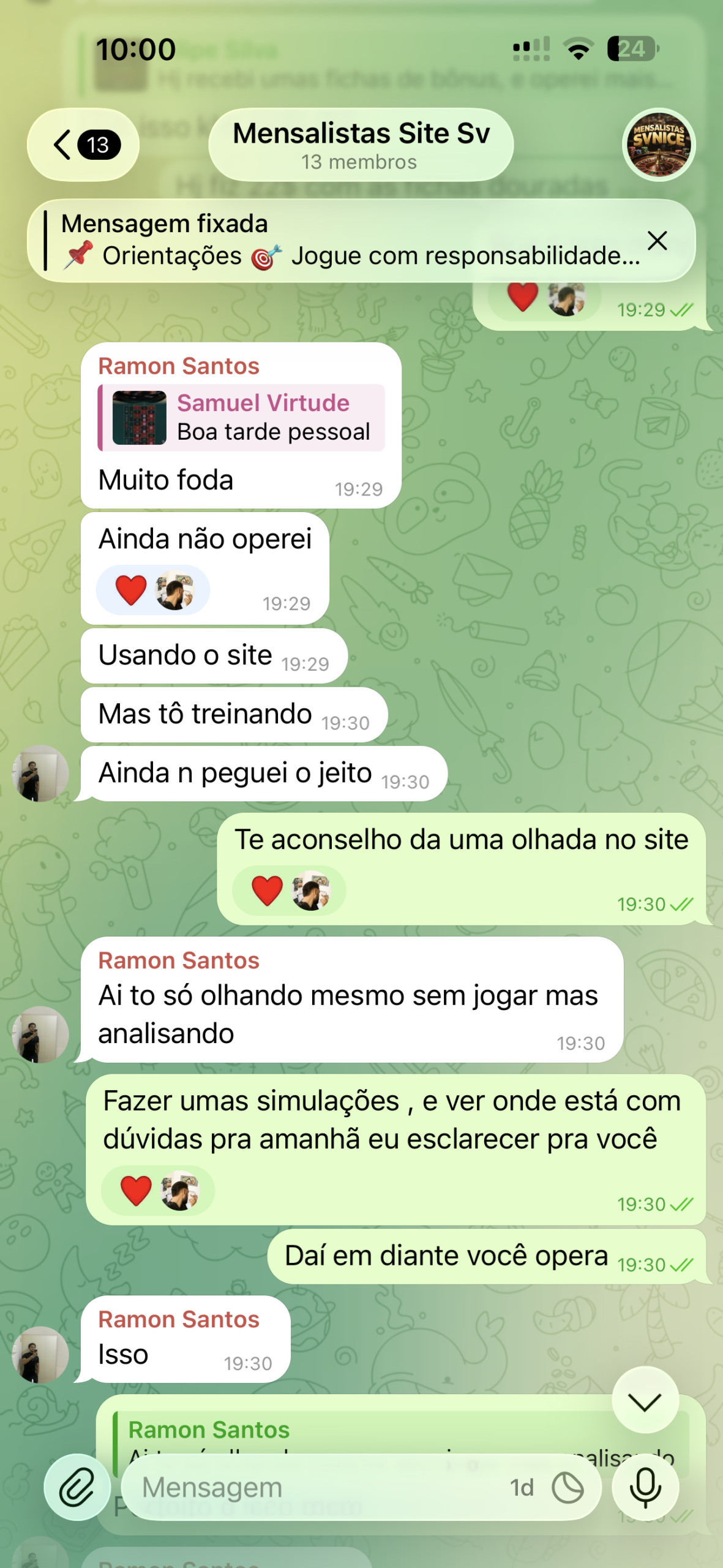This screenshot has height=1568, width=723.
Task: Tap heart reaction on 'Fazer umas simulações' message
Action: tap(136, 1191)
